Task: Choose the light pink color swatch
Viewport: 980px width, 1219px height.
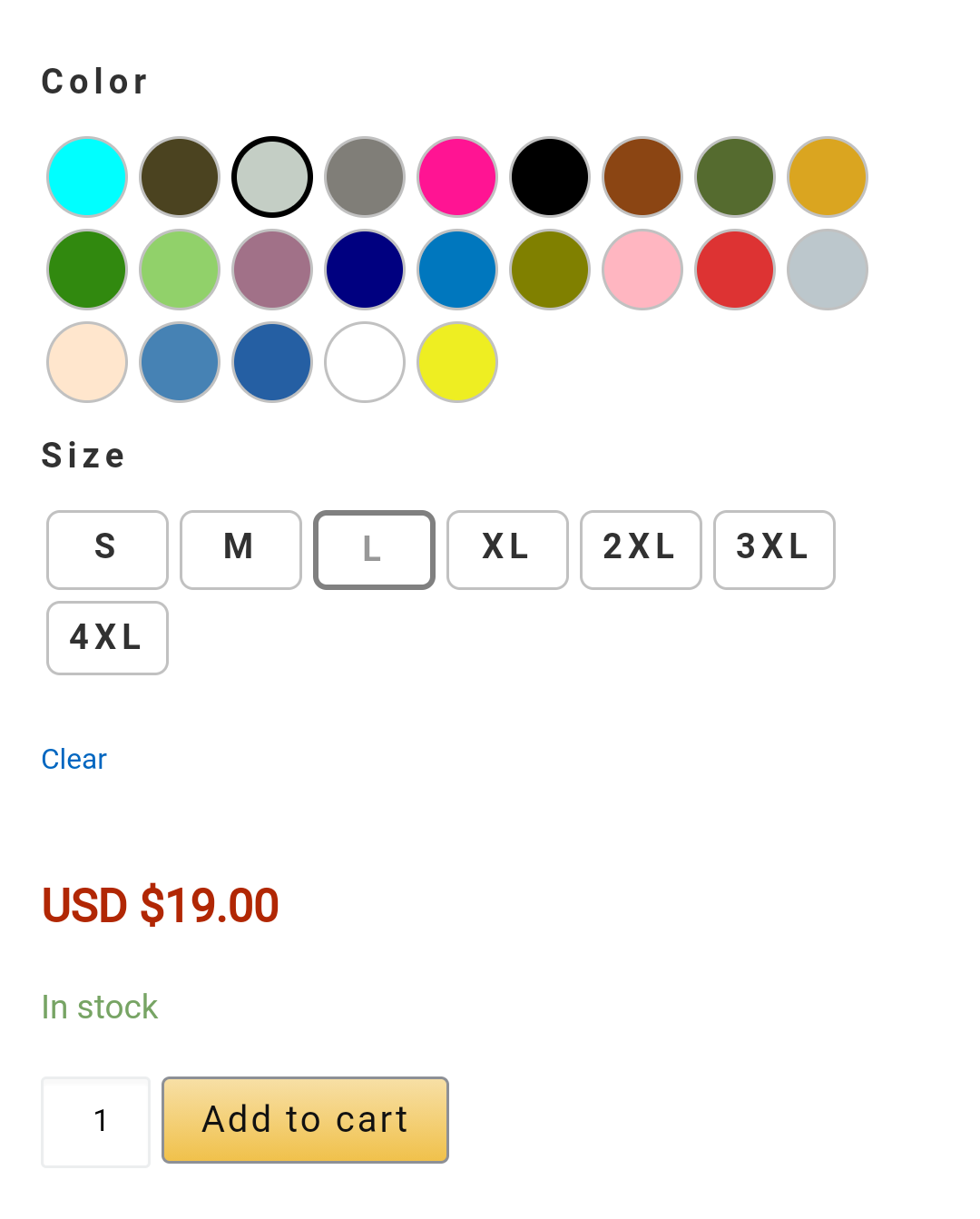Action: point(642,270)
